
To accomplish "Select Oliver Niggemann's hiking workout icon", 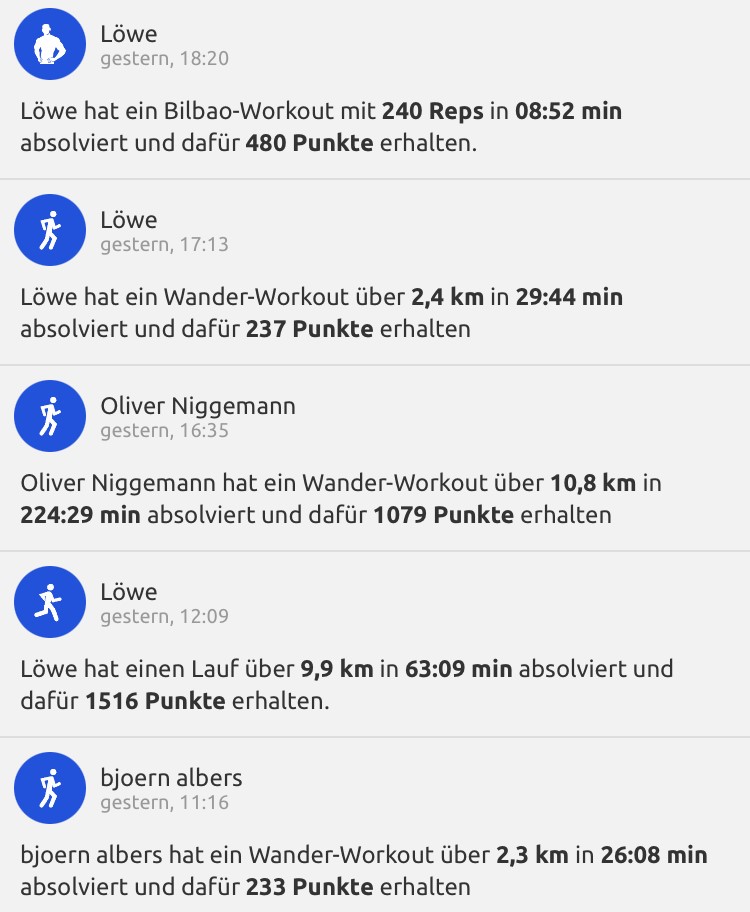I will (49, 416).
